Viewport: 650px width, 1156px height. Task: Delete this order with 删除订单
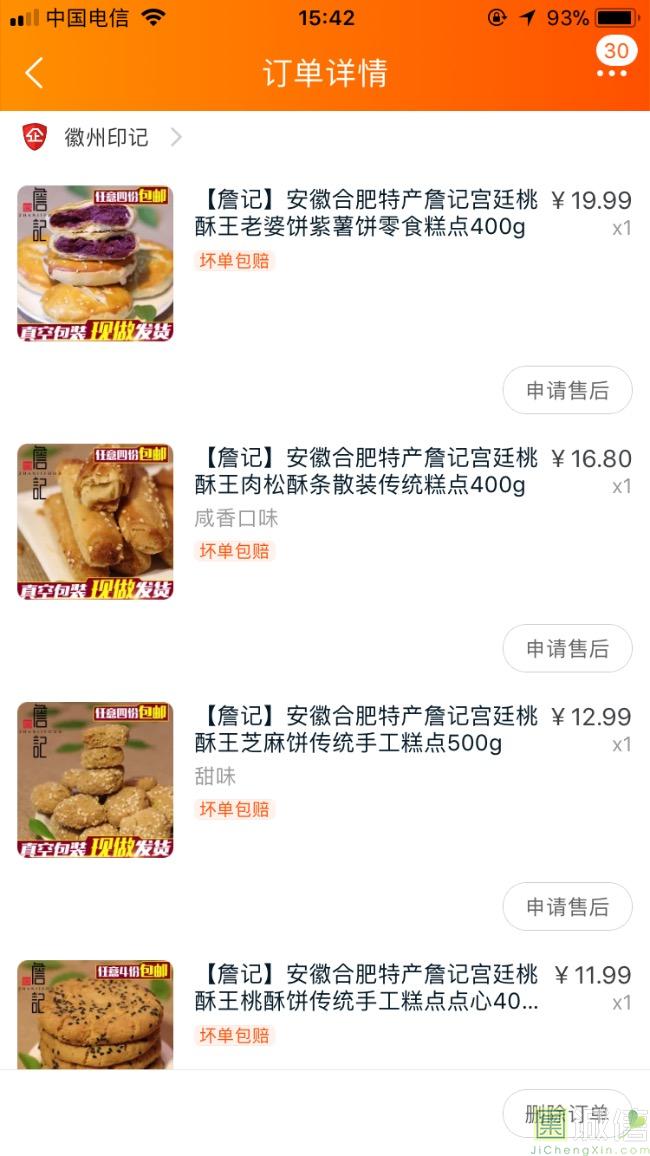pos(567,1113)
